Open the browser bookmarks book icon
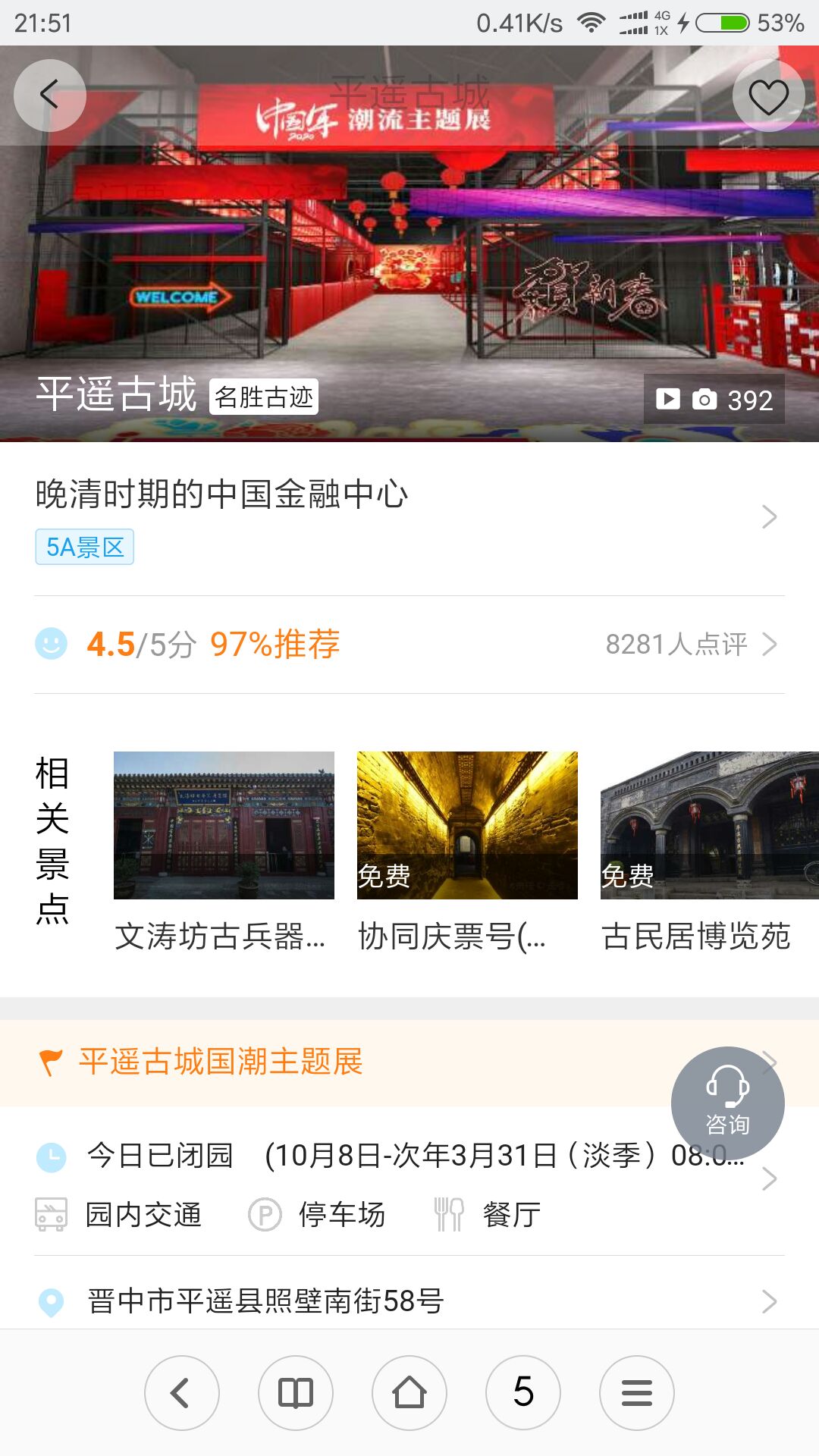 [295, 1393]
